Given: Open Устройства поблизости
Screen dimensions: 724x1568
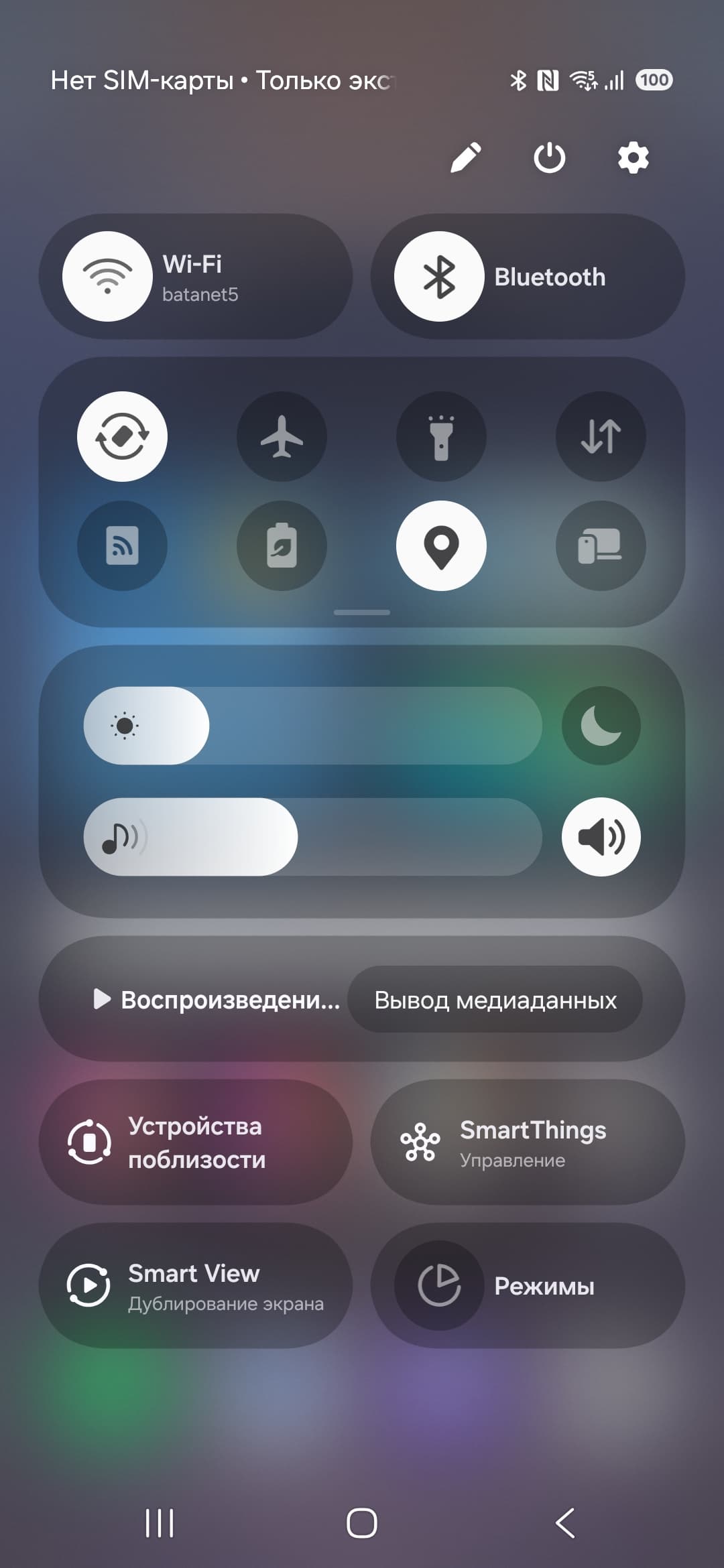Looking at the screenshot, I should (x=196, y=1142).
